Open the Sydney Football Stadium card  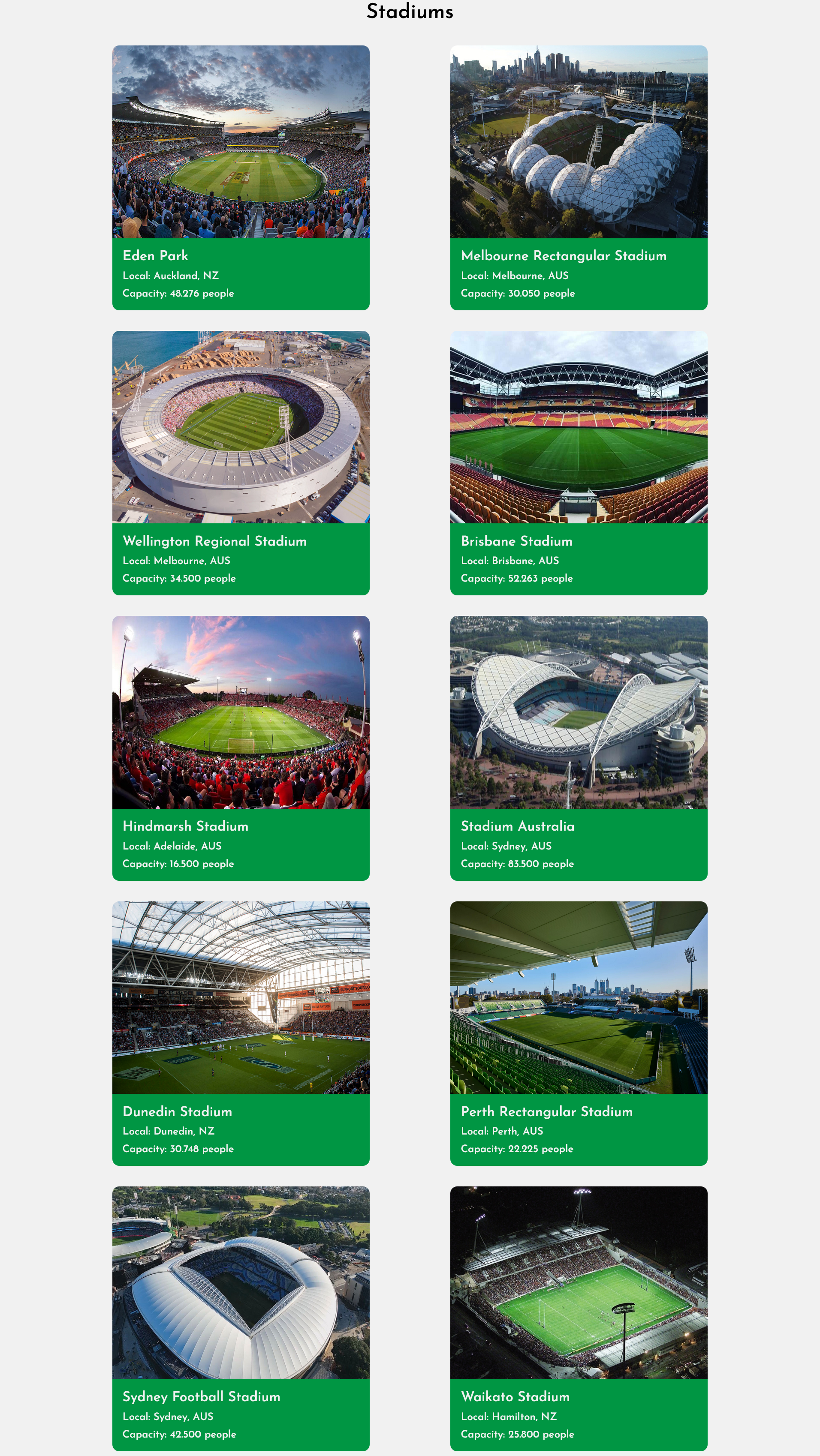(240, 1318)
